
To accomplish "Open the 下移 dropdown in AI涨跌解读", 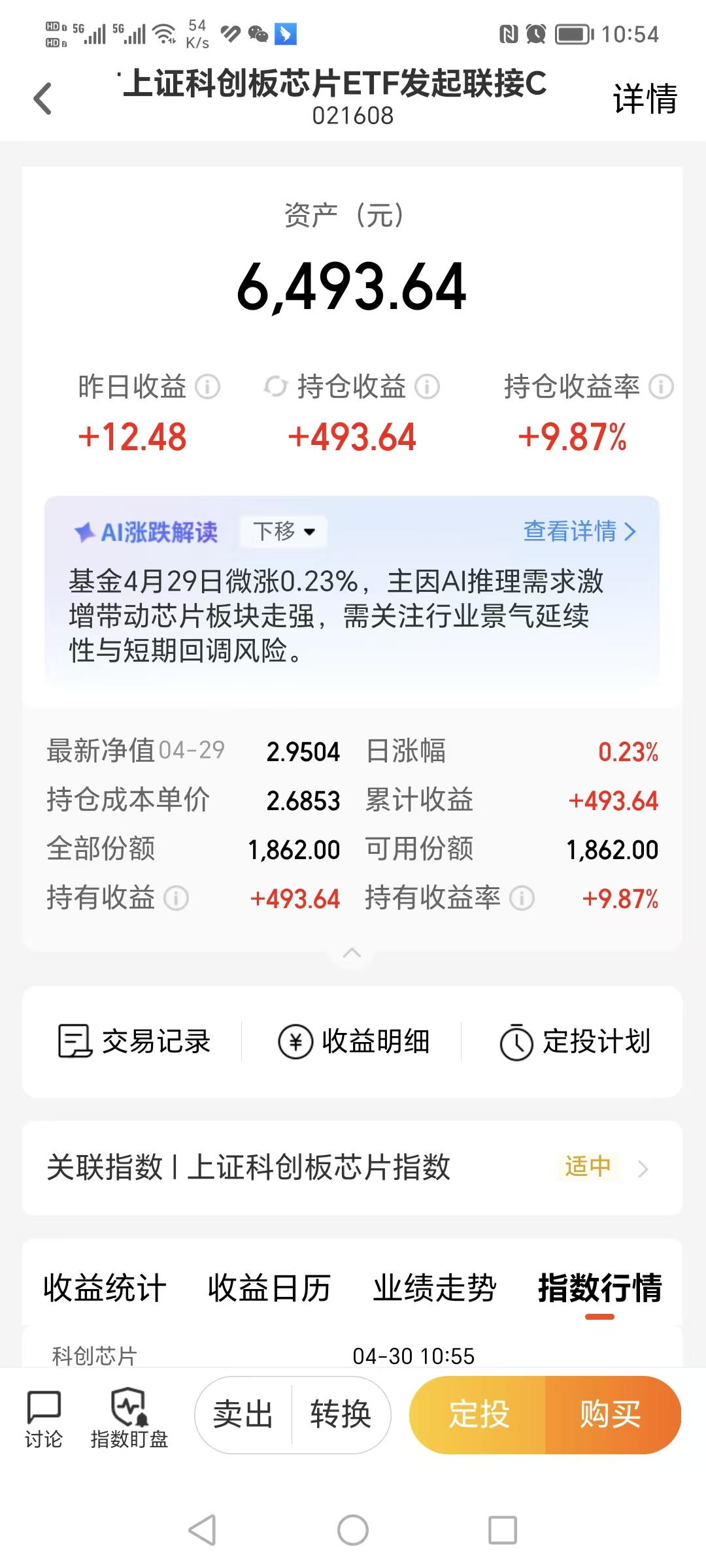I will pyautogui.click(x=284, y=531).
